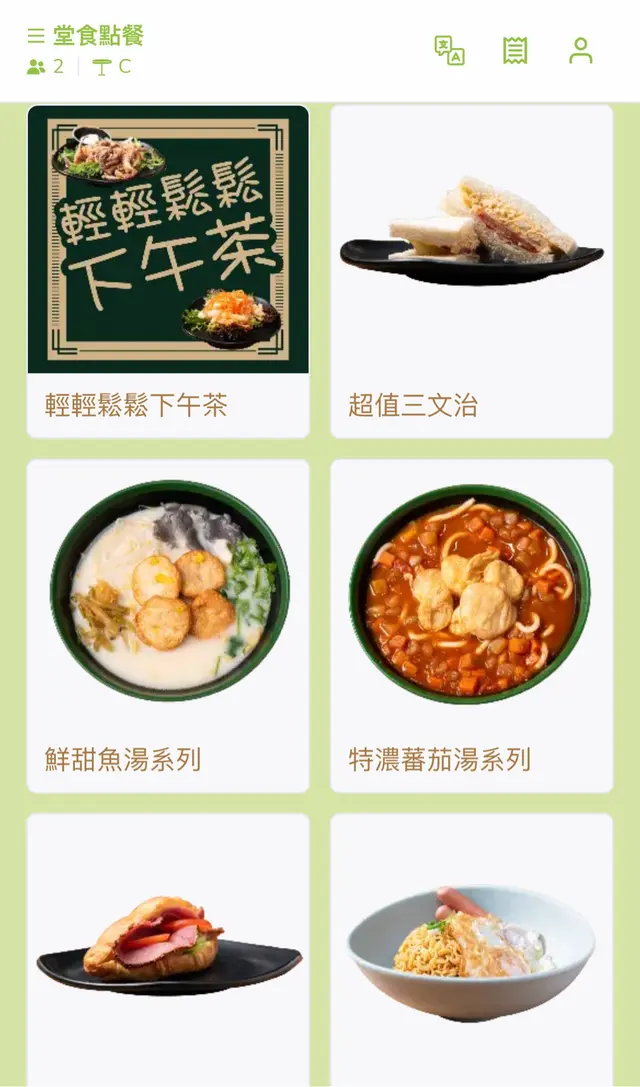Open the 堂食點餐 hamburger menu
The height and width of the screenshot is (1087, 640).
pos(36,37)
